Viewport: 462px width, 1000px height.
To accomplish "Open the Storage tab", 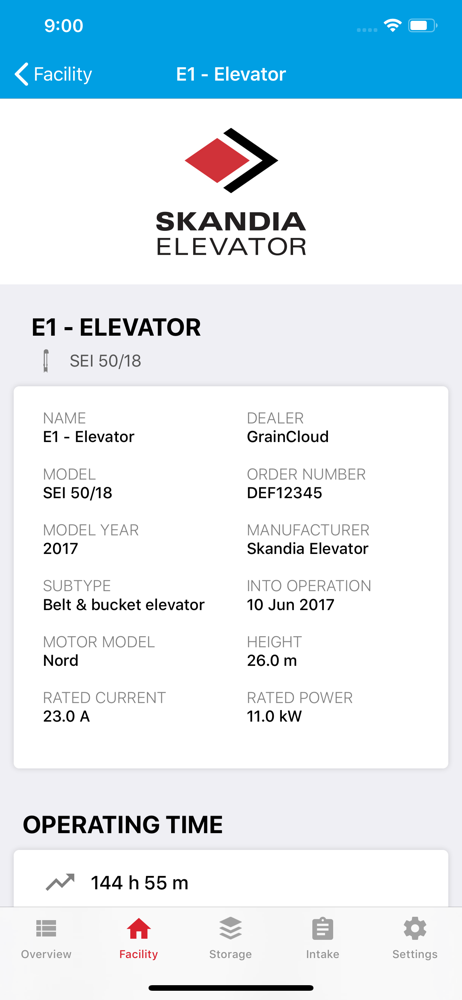I will [230, 939].
